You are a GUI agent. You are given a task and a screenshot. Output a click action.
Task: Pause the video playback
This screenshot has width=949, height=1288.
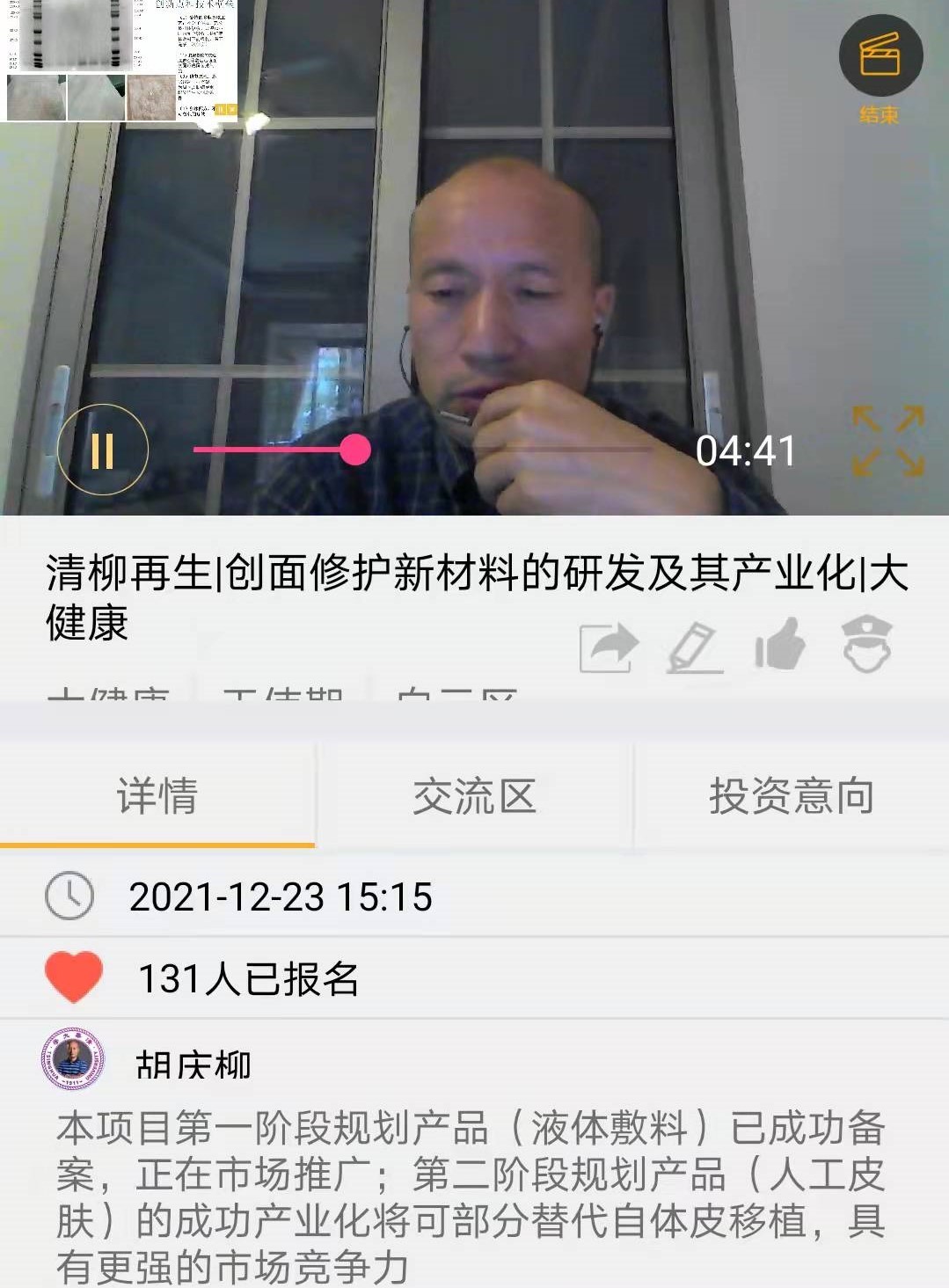(103, 450)
